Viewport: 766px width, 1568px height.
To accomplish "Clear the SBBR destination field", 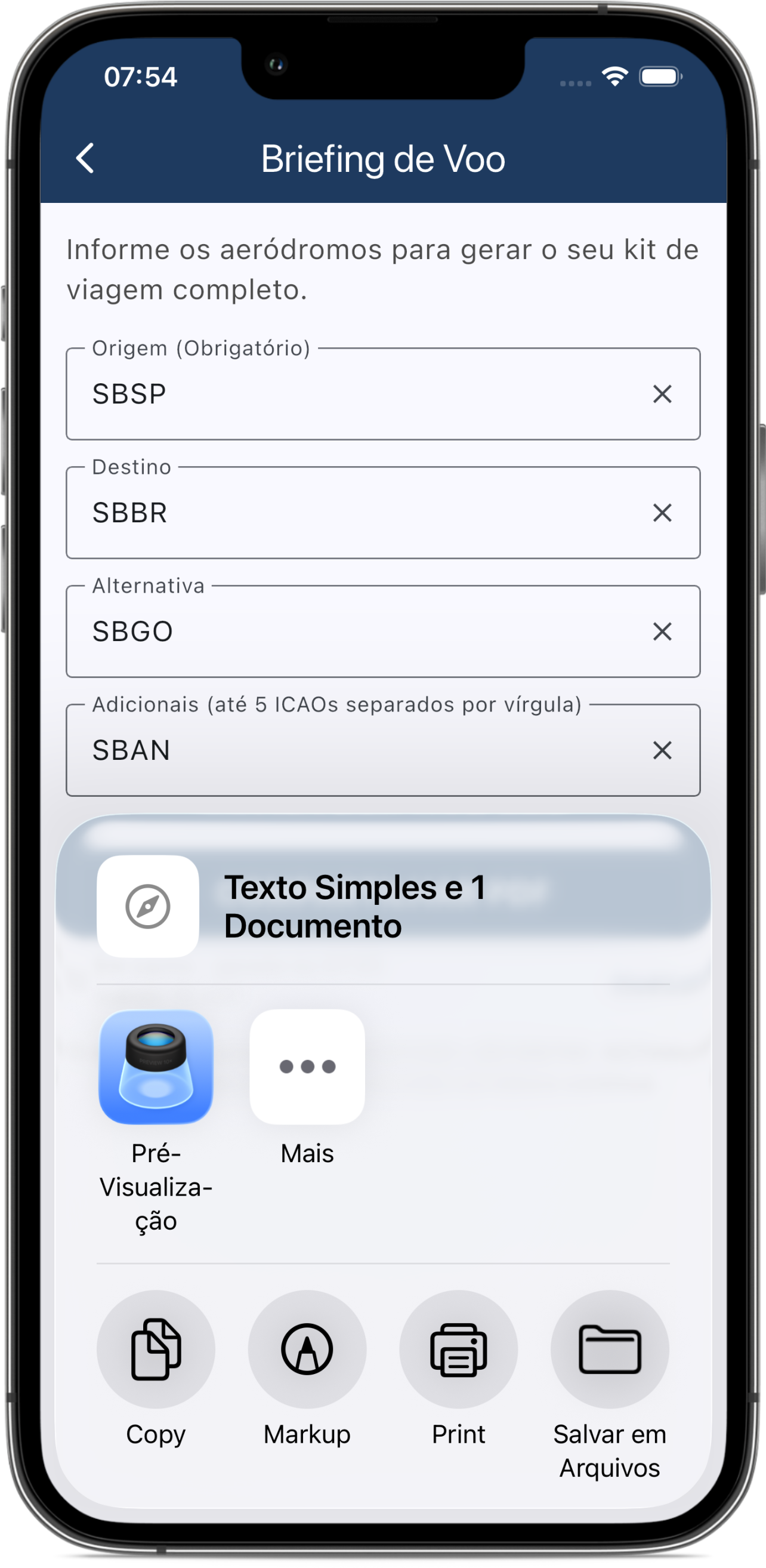I will (662, 513).
